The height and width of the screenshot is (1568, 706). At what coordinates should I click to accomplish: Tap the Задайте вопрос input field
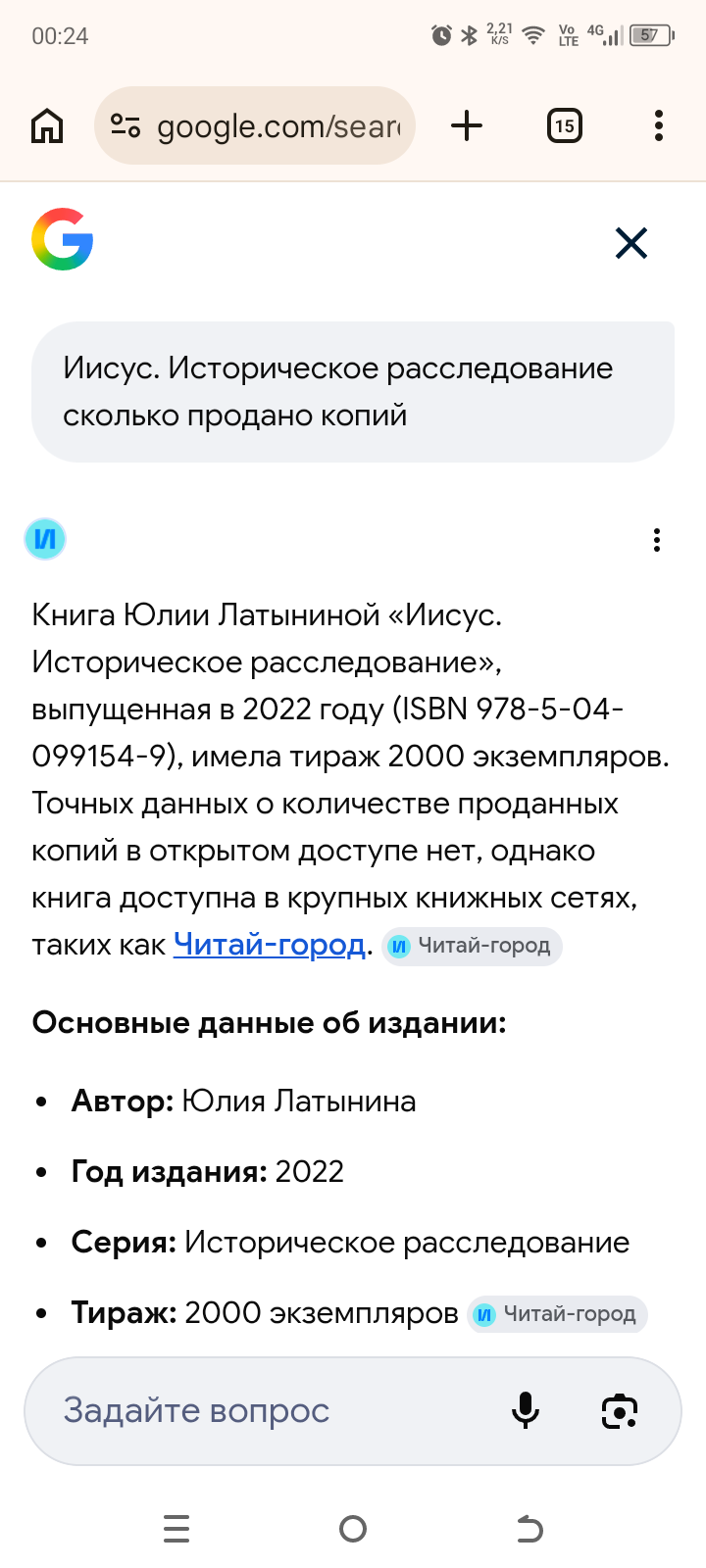(x=265, y=1411)
